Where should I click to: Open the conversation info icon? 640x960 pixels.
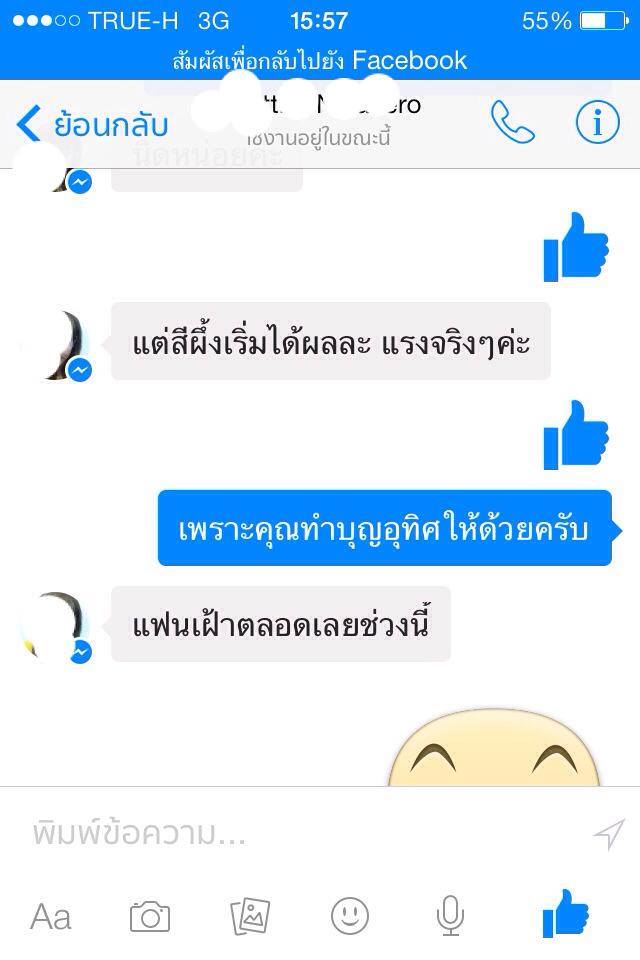597,123
